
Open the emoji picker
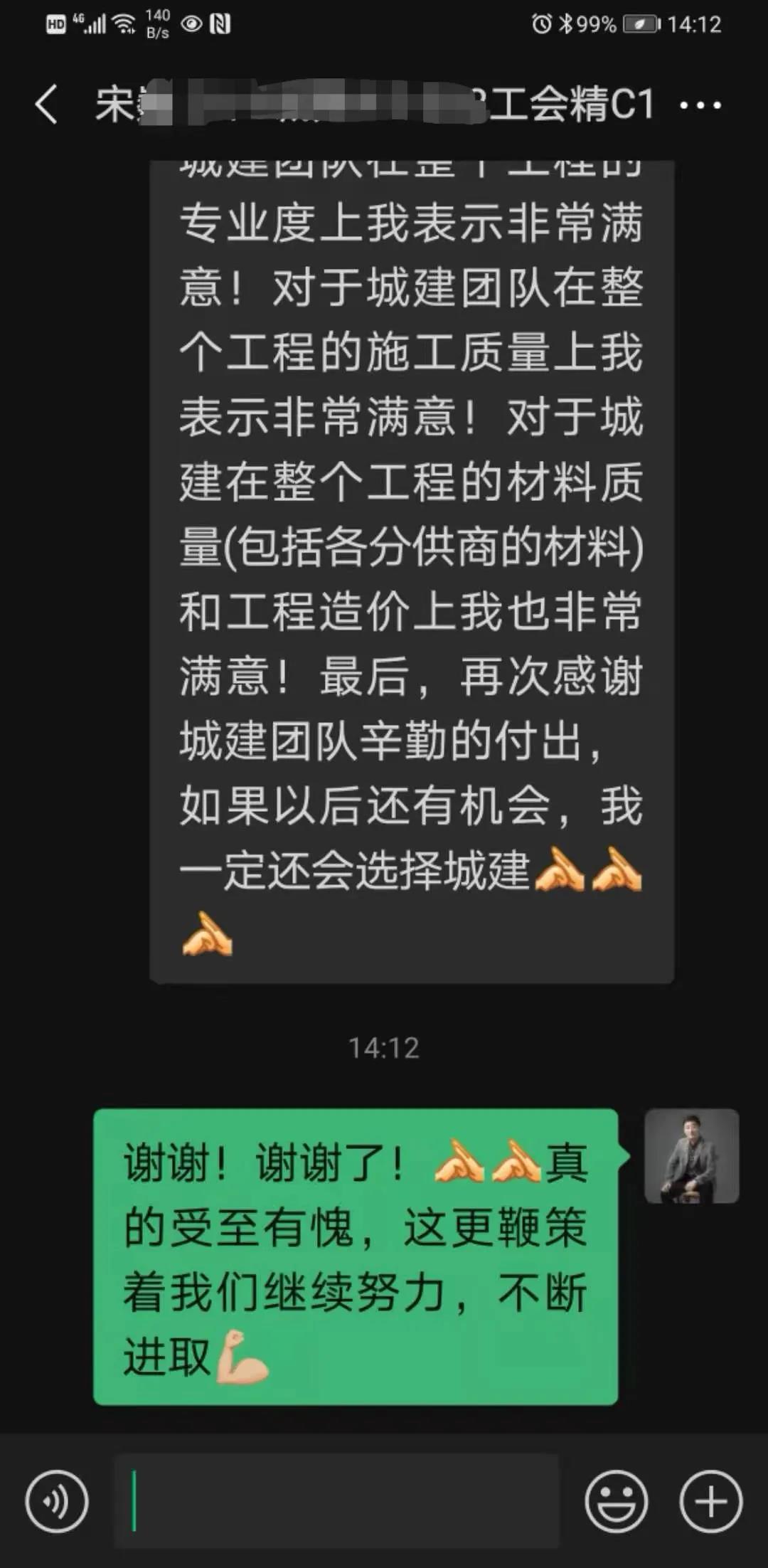[x=616, y=1500]
